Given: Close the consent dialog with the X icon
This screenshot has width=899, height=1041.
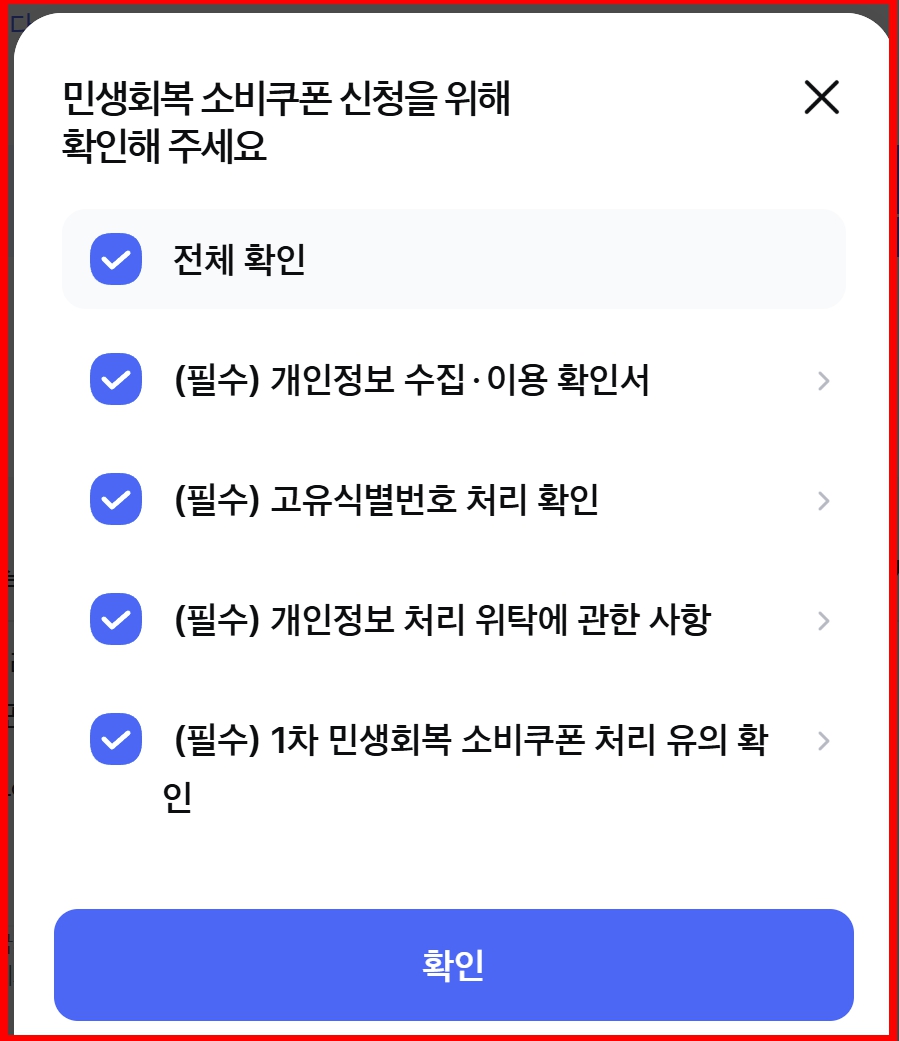Looking at the screenshot, I should pyautogui.click(x=822, y=98).
